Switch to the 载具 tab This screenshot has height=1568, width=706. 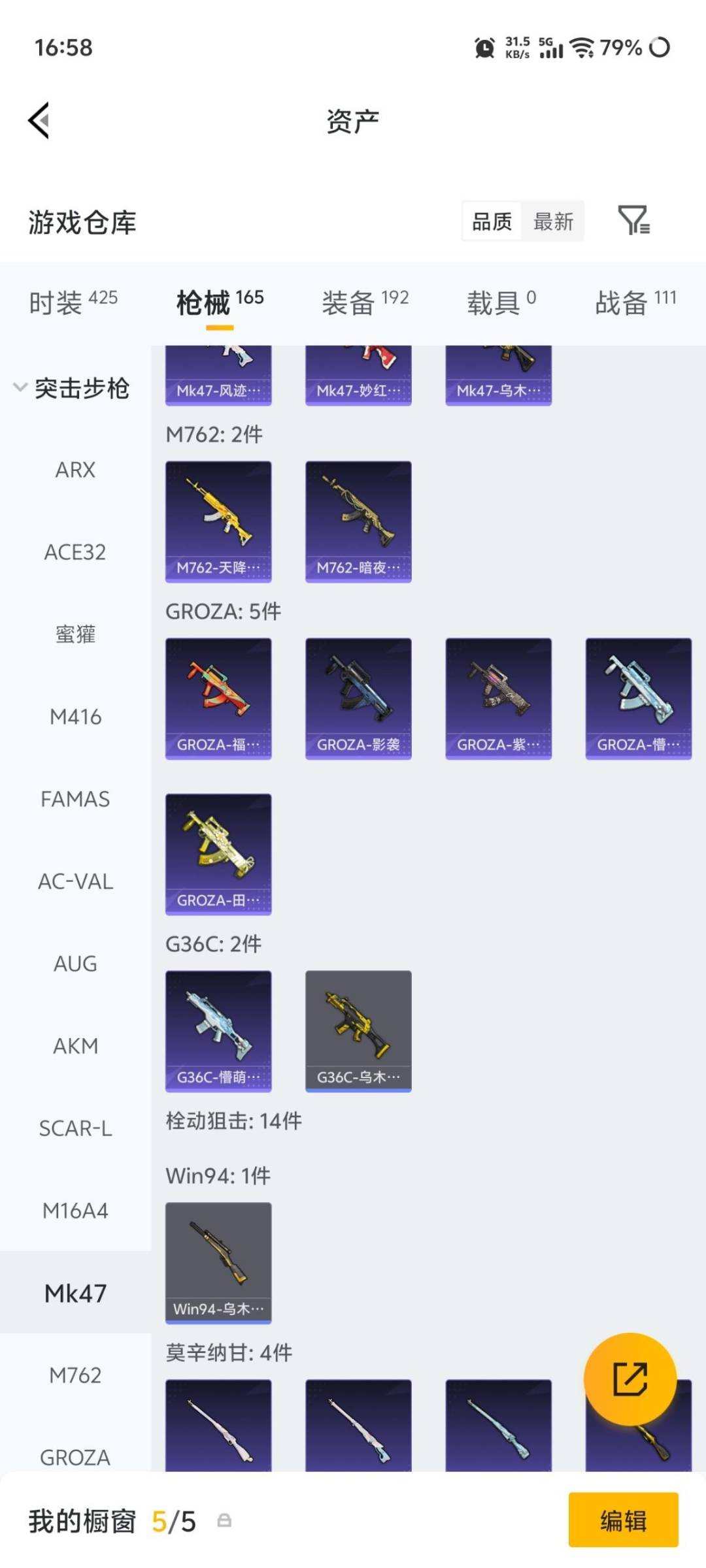tap(501, 302)
